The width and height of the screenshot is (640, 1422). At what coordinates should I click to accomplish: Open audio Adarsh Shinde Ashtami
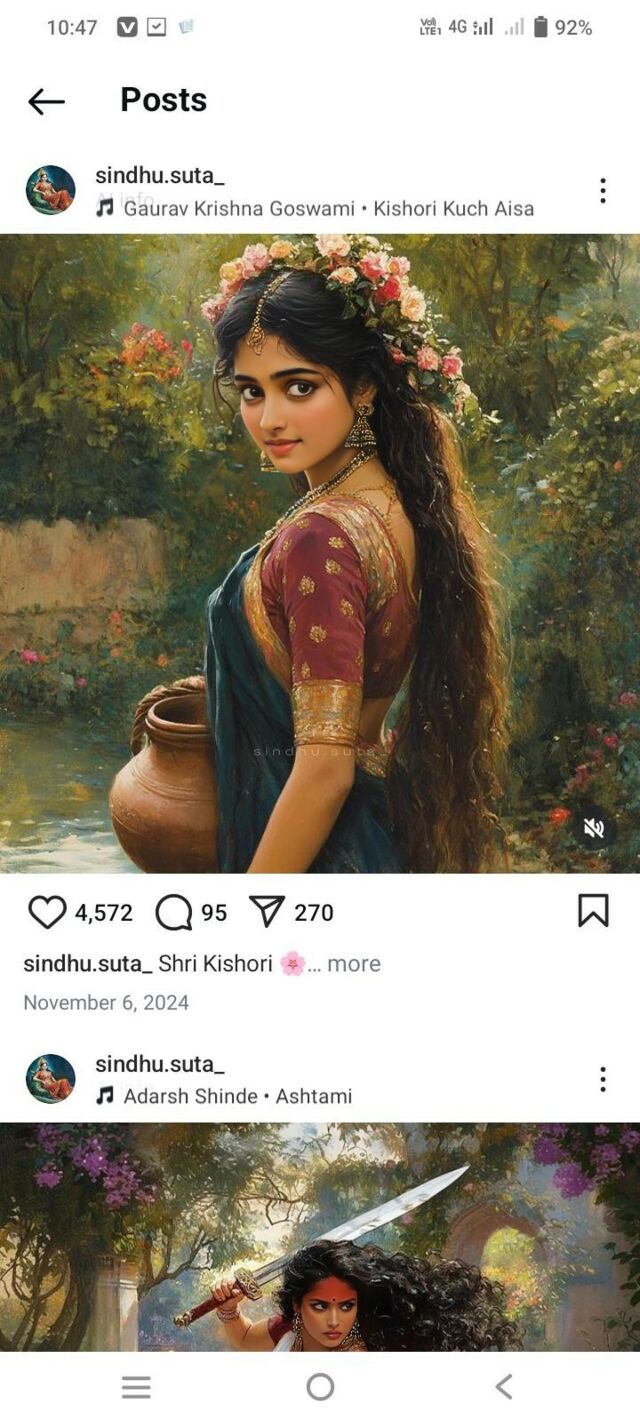(x=237, y=1096)
